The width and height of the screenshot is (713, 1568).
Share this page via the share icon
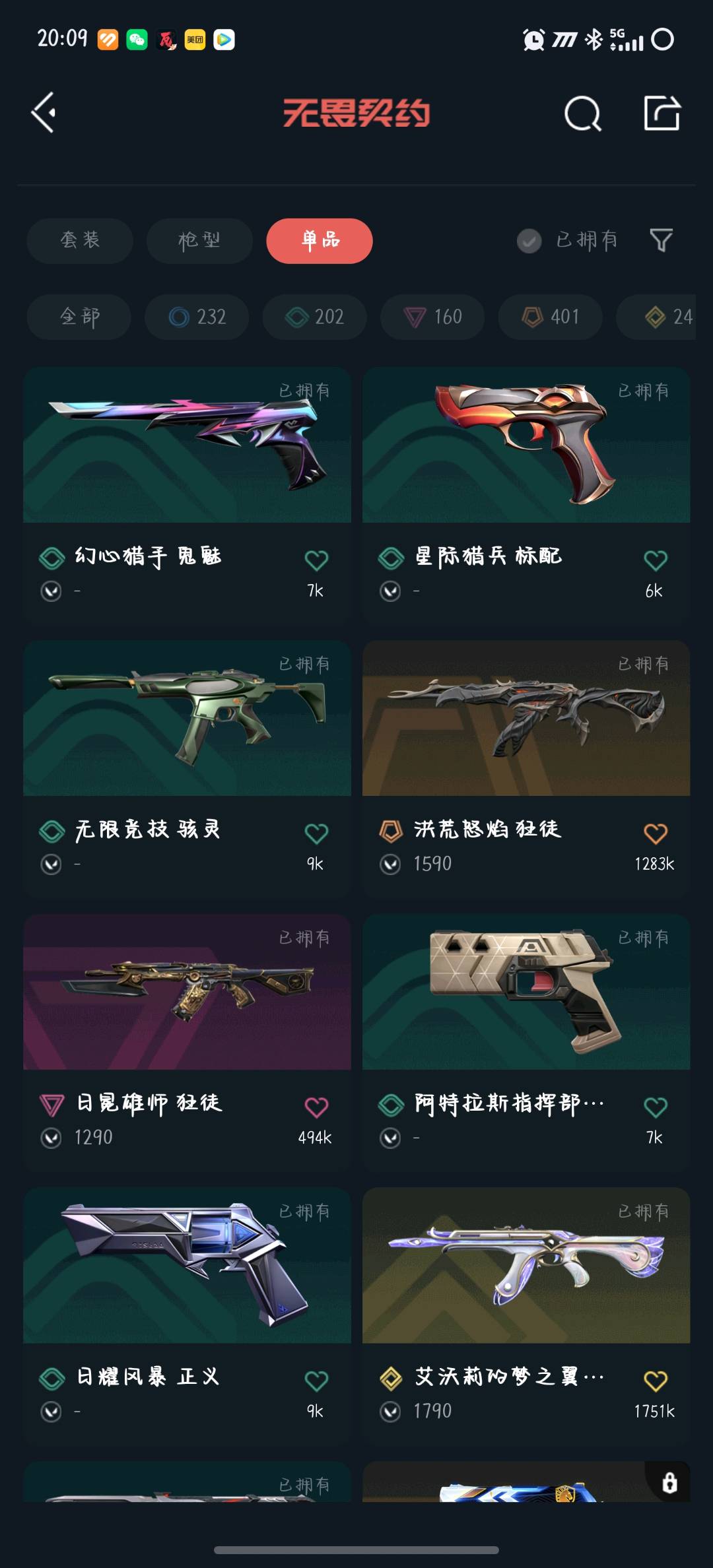(x=662, y=113)
